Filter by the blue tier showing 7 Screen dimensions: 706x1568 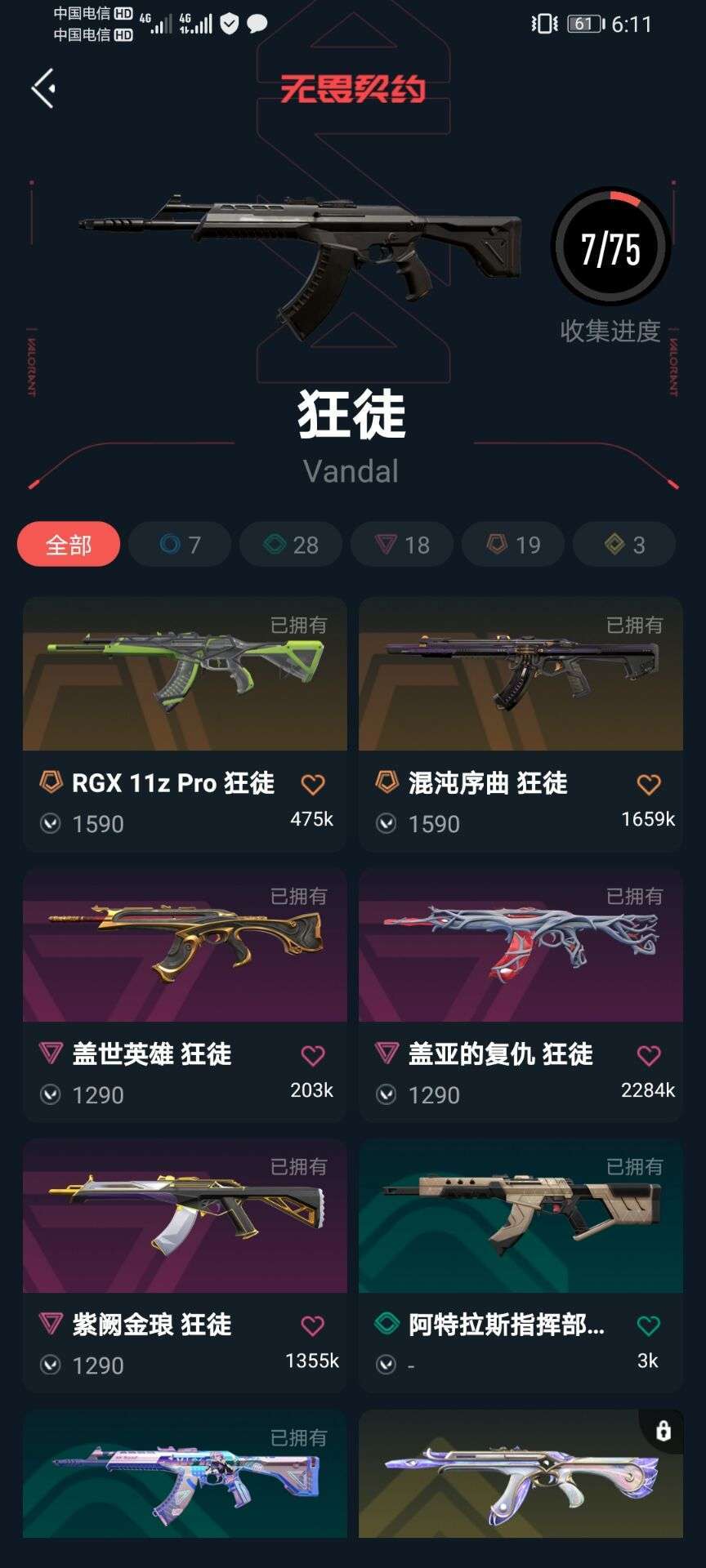point(180,544)
